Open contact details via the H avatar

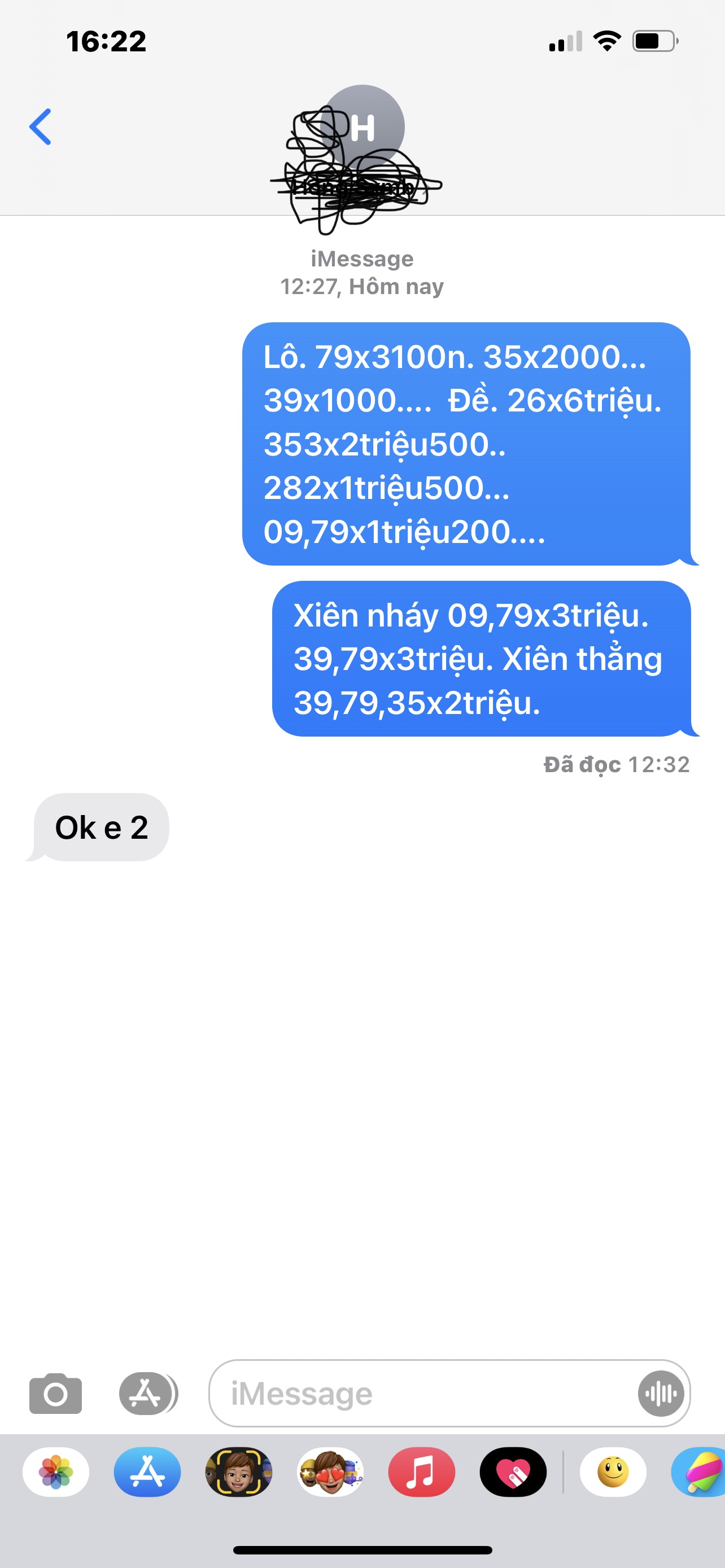point(363,126)
